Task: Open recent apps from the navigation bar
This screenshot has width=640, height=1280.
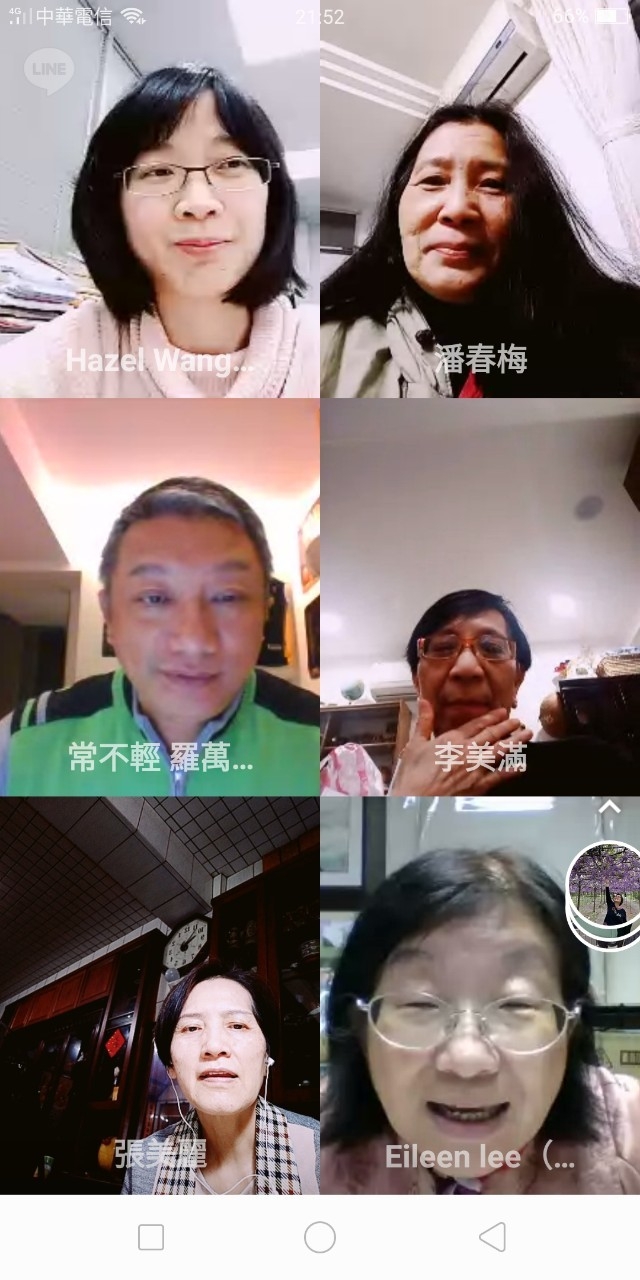Action: coord(151,1237)
